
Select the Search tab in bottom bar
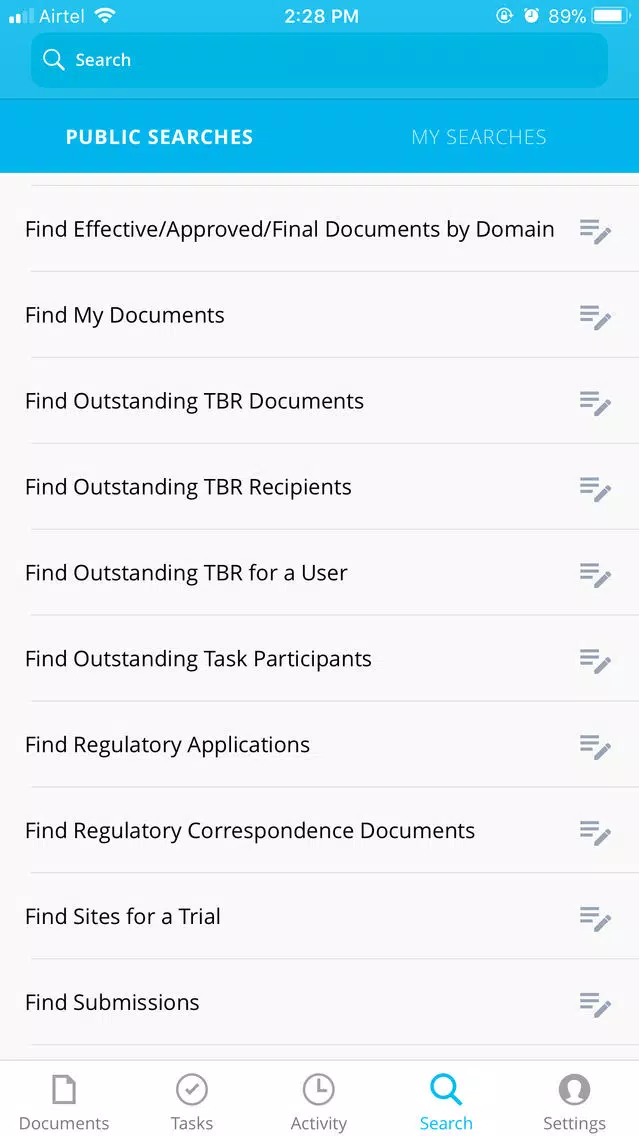click(x=446, y=1102)
